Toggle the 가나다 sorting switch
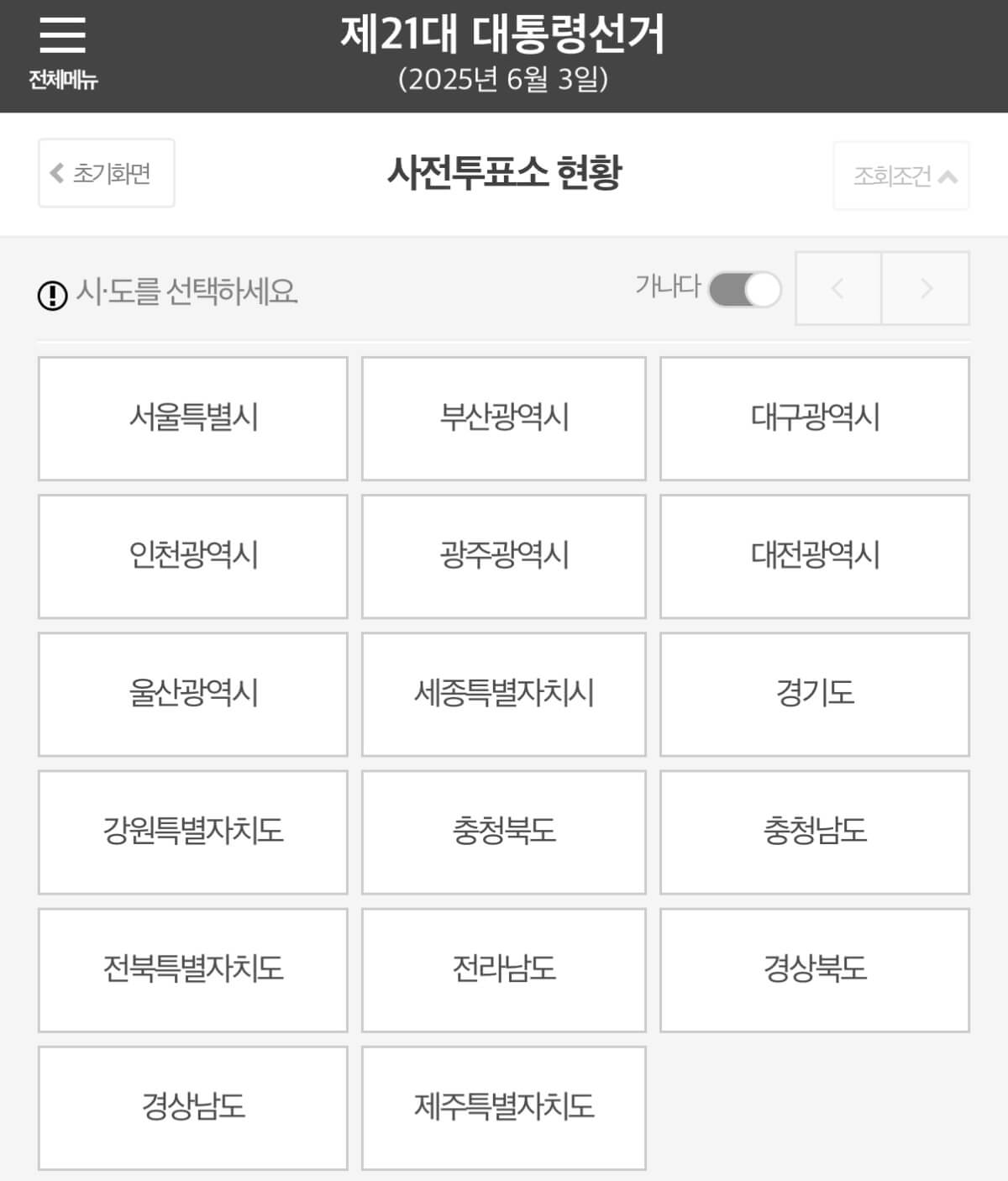The width and height of the screenshot is (1008, 1181). point(743,288)
